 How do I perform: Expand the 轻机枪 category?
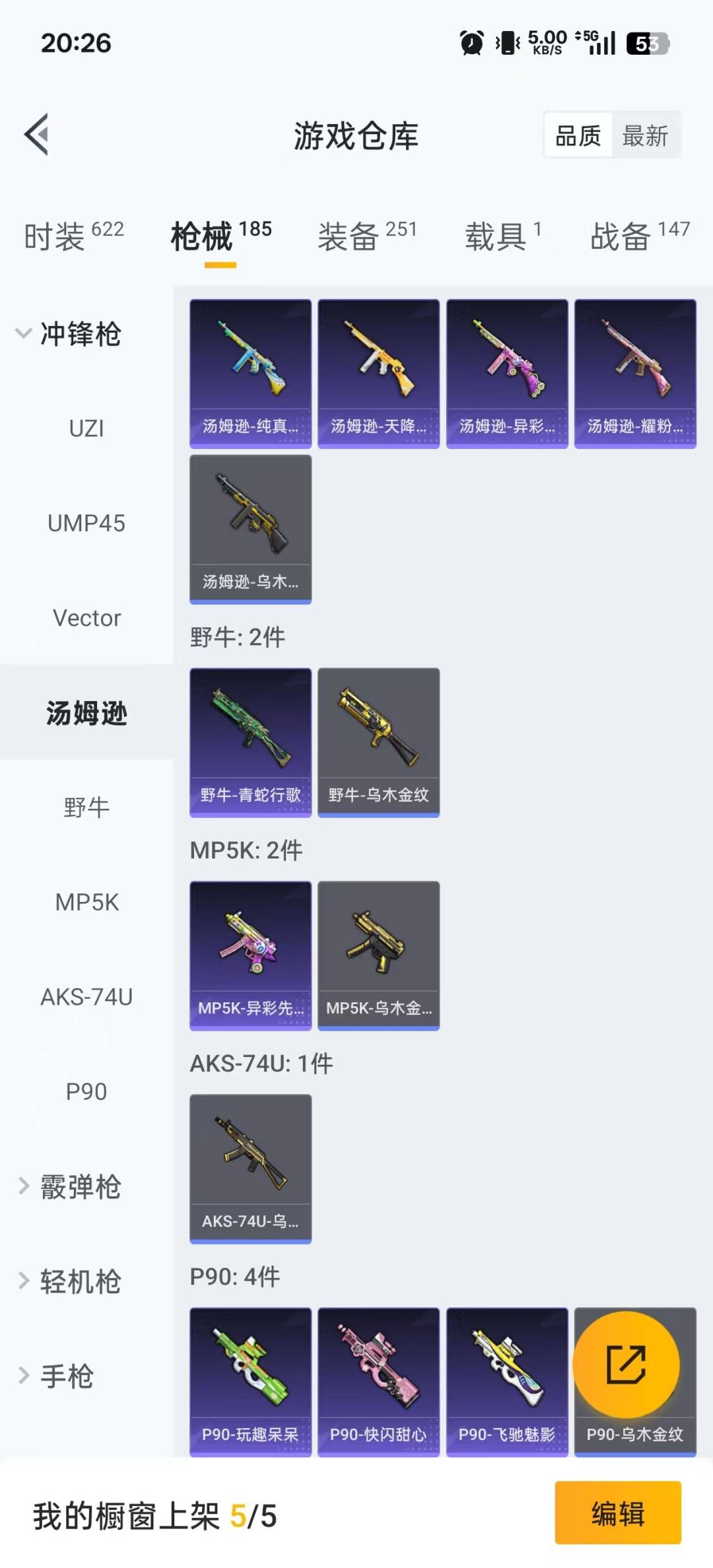tap(69, 1281)
